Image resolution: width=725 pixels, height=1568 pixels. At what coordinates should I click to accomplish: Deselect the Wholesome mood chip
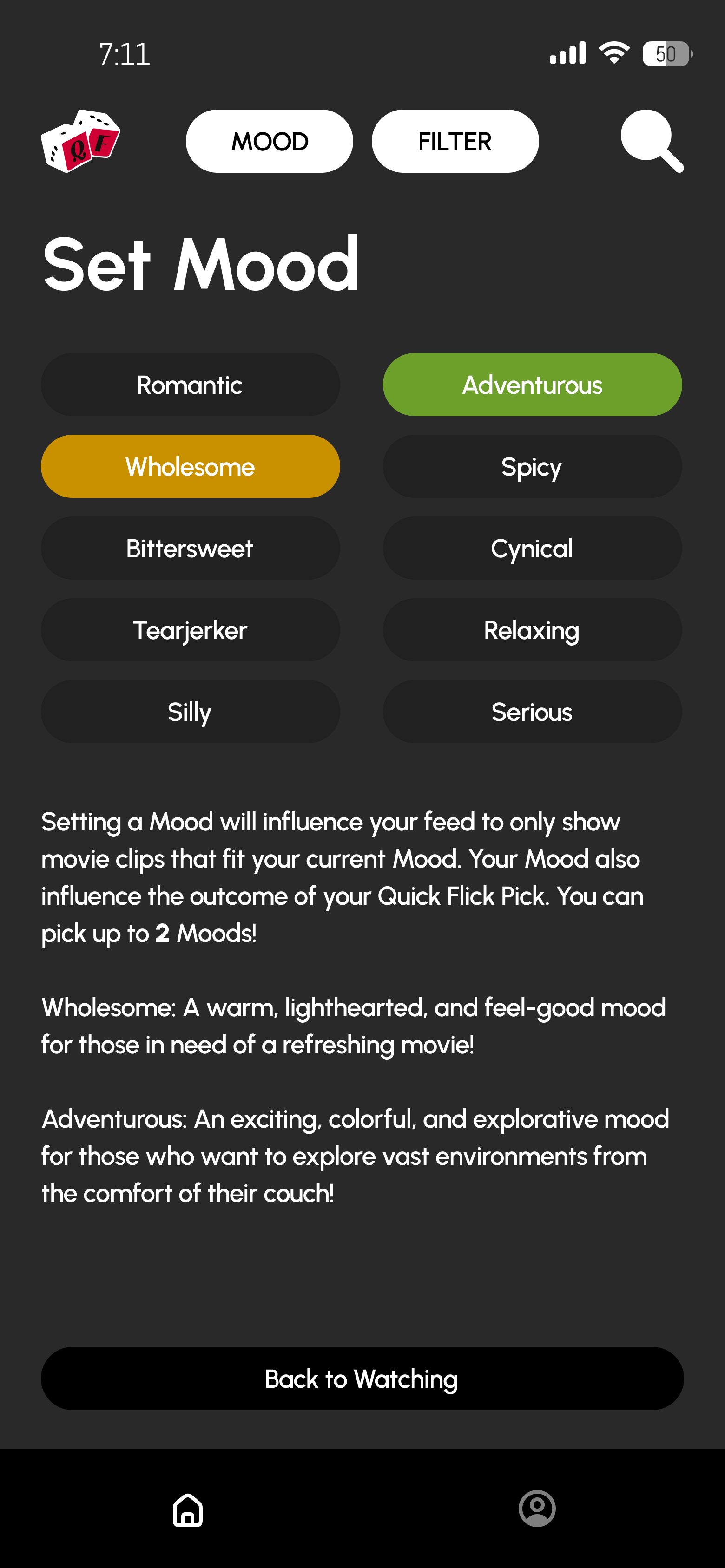(x=190, y=466)
